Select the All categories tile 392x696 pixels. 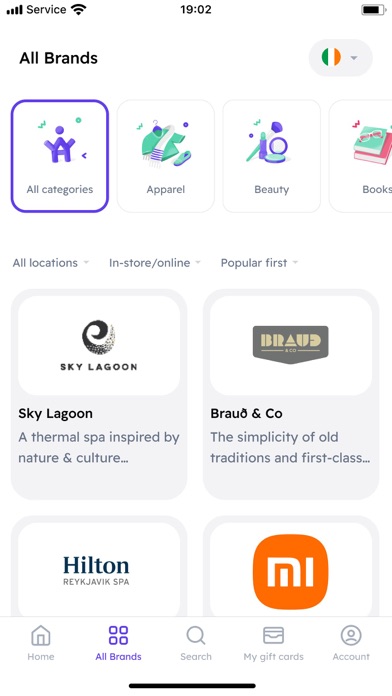[x=60, y=156]
